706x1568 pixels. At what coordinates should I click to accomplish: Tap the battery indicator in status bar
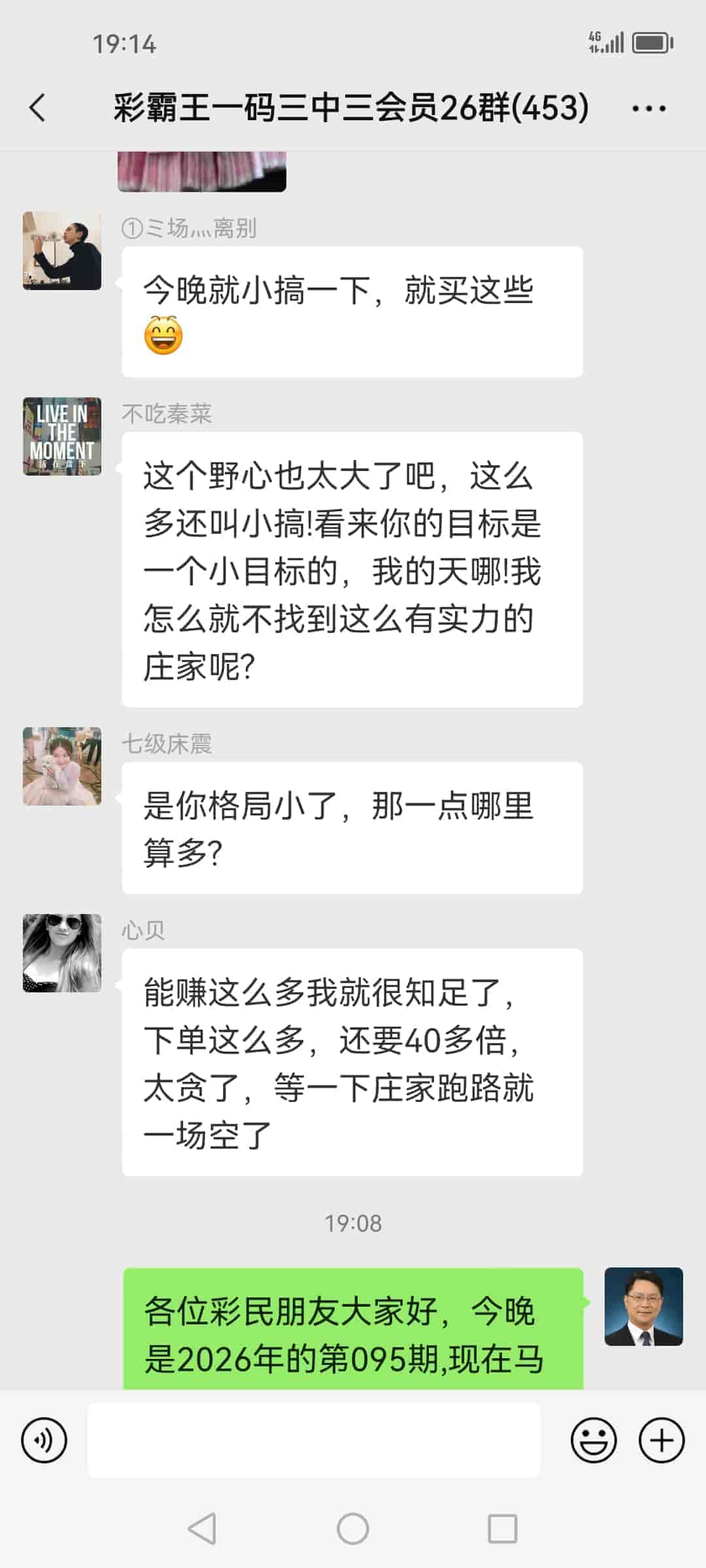click(651, 43)
